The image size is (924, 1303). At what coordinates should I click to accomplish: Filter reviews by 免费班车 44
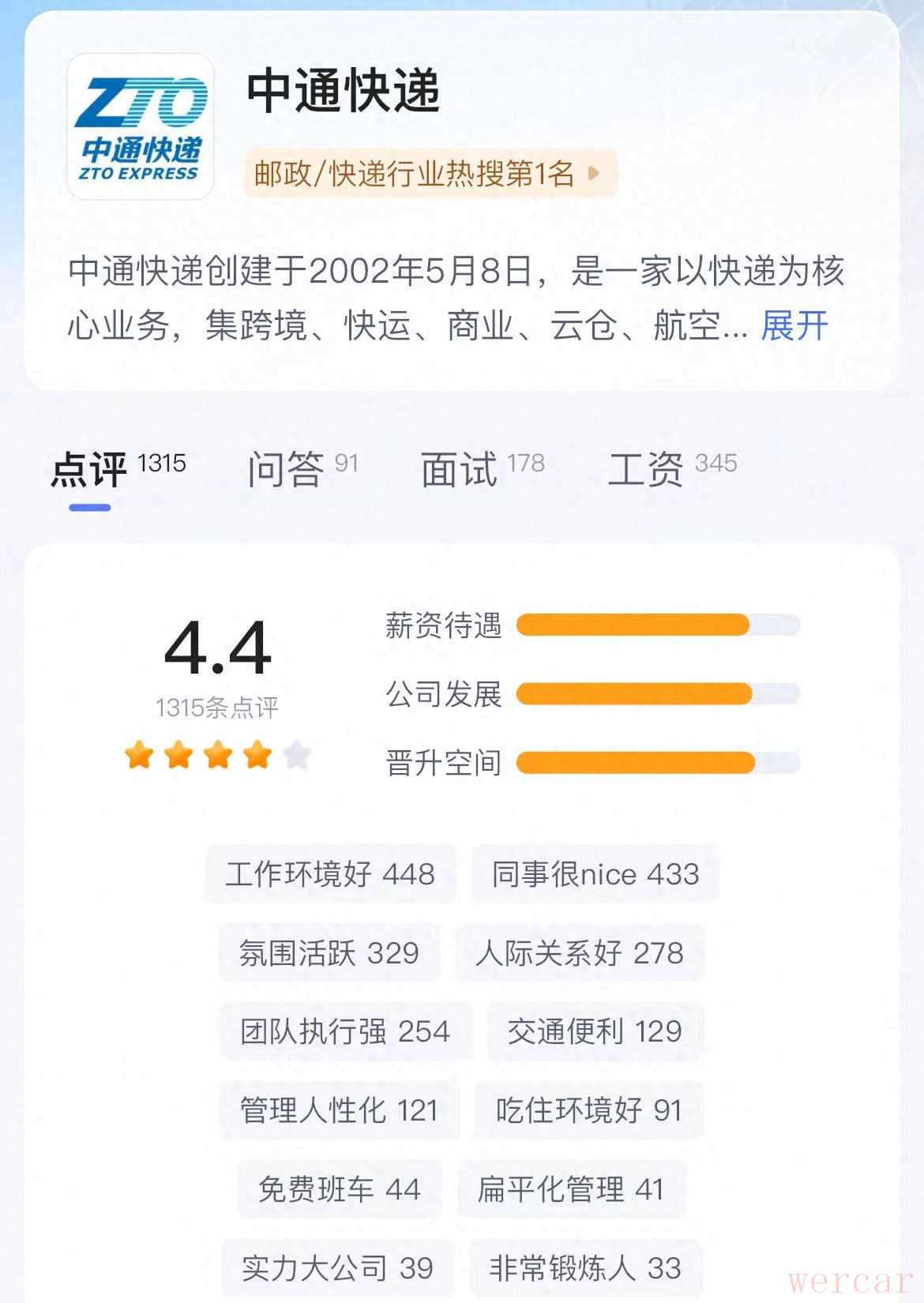(x=340, y=1189)
